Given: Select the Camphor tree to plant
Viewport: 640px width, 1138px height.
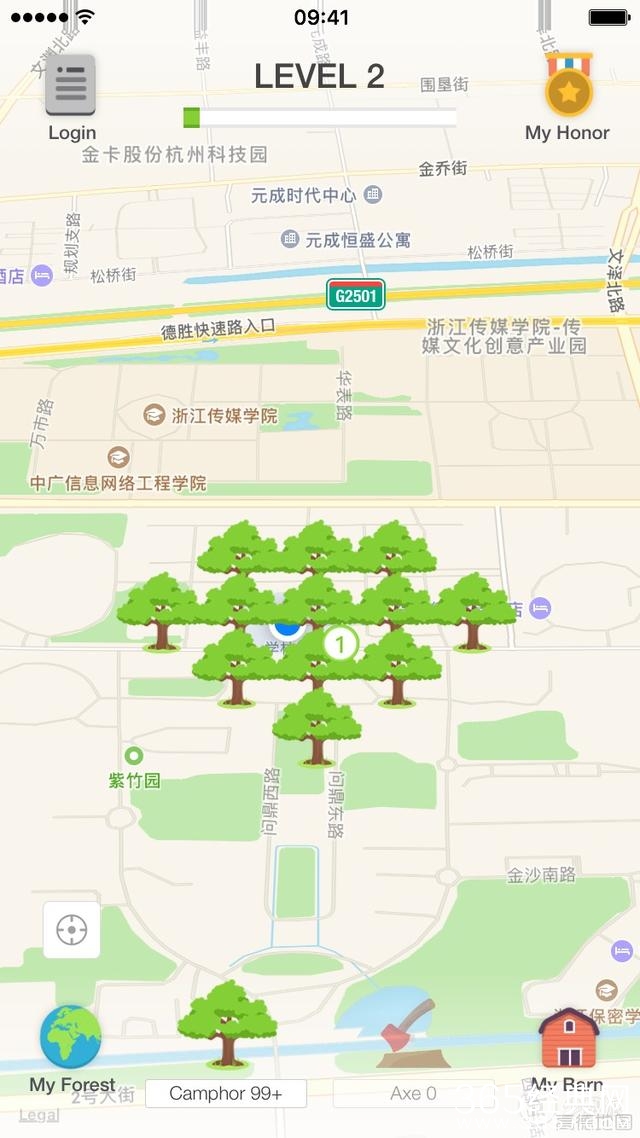Looking at the screenshot, I should [227, 1024].
